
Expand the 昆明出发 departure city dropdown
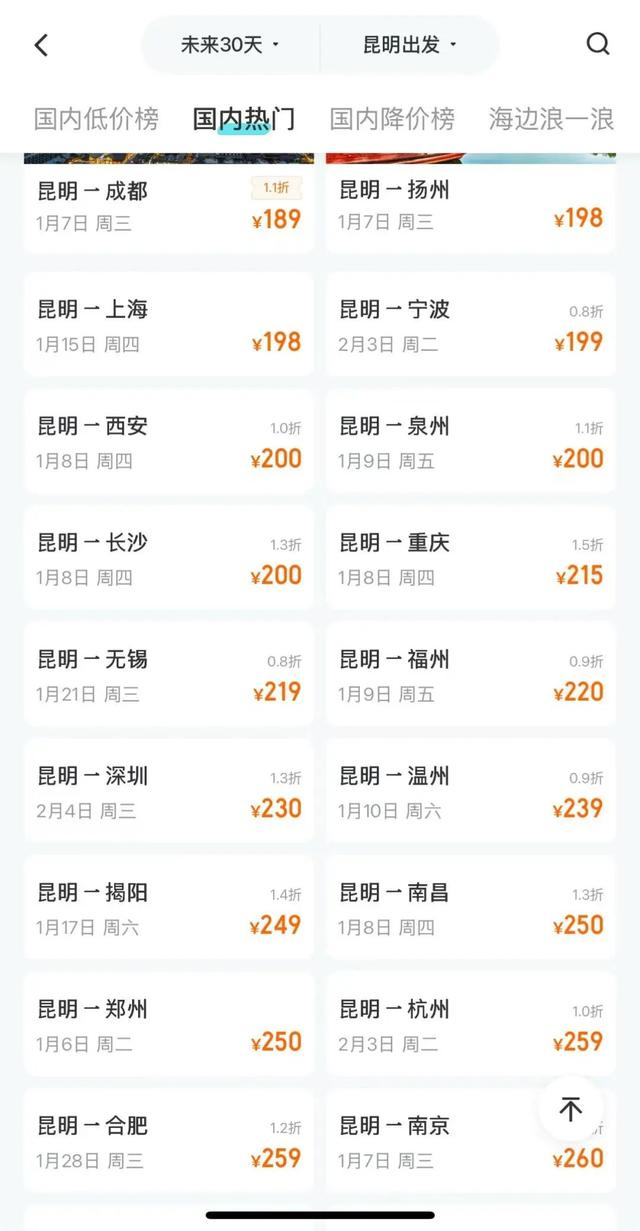[410, 45]
